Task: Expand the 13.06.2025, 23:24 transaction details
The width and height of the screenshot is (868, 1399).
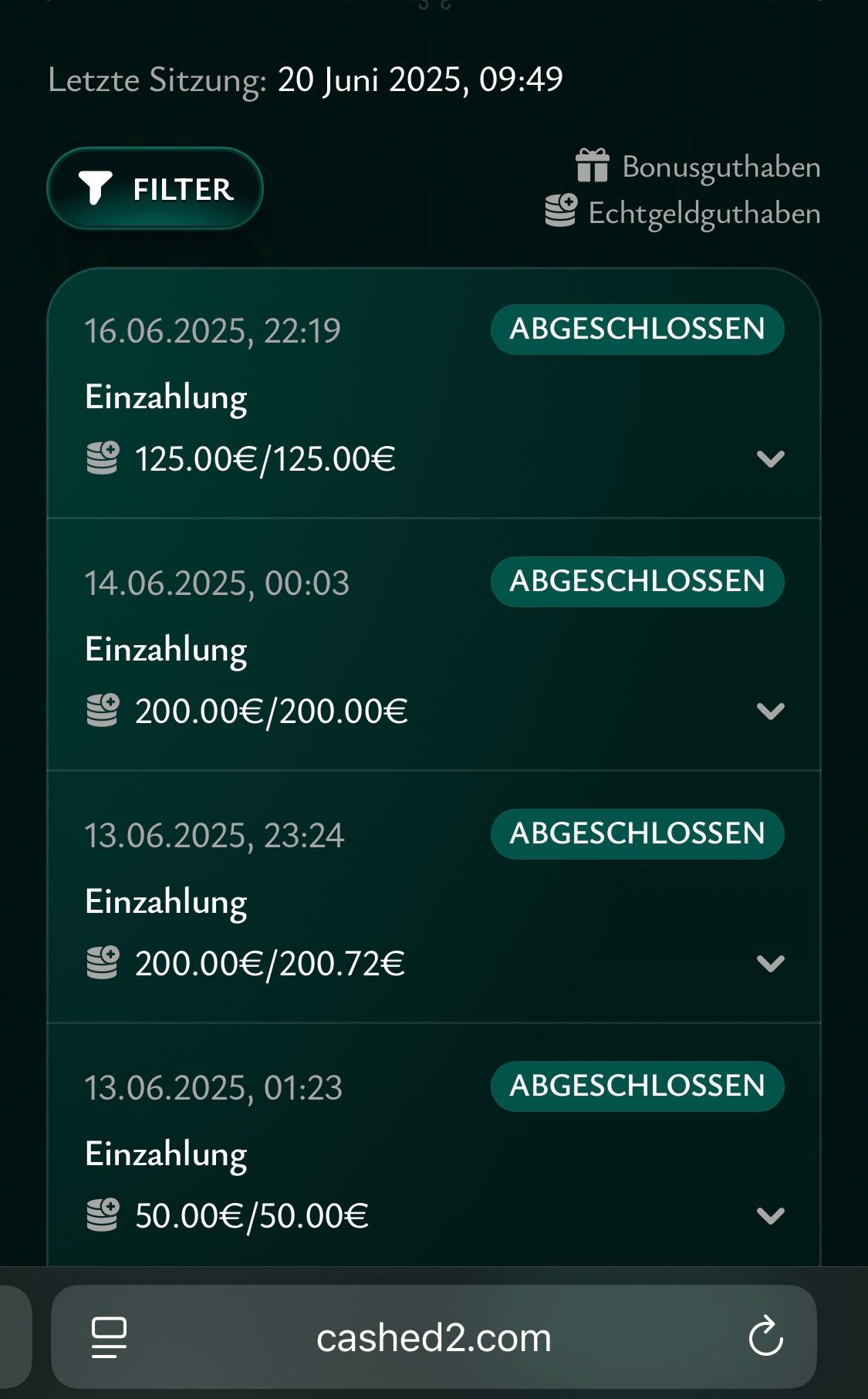Action: 772,962
